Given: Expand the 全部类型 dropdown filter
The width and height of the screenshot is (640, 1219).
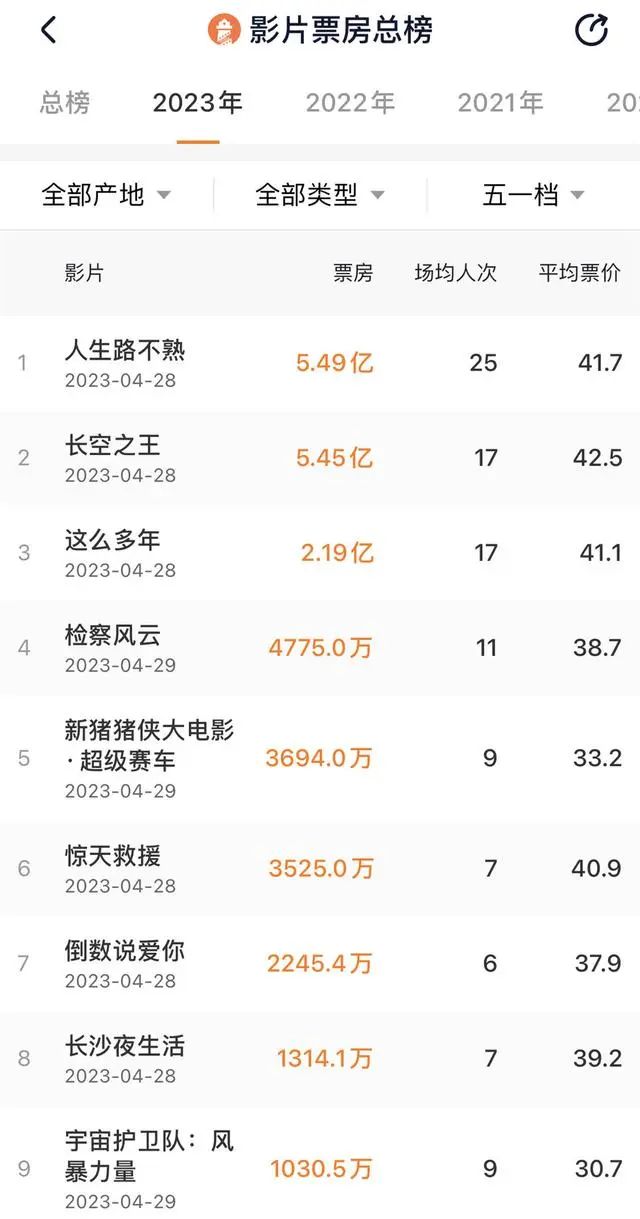Looking at the screenshot, I should coord(320,195).
